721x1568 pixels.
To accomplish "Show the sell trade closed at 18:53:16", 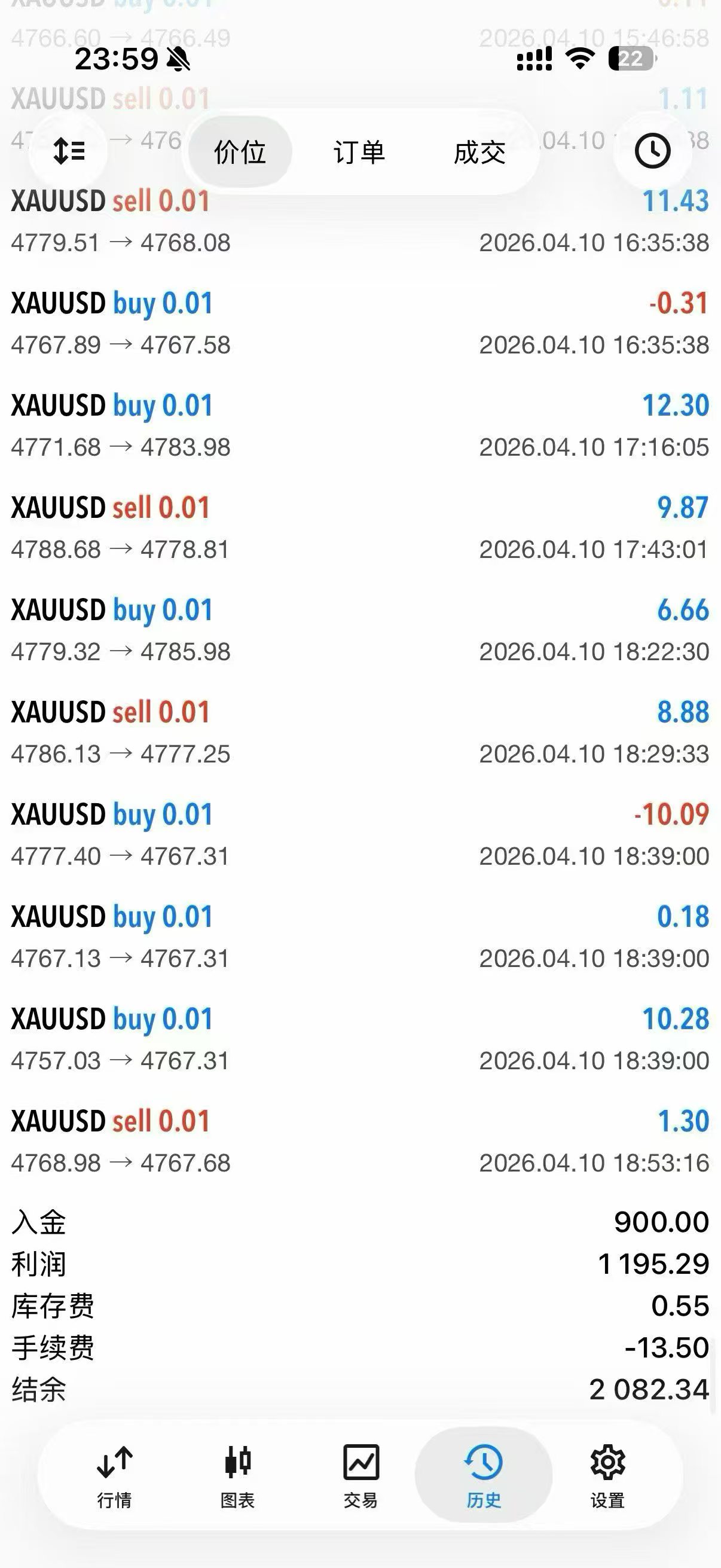I will [360, 1142].
